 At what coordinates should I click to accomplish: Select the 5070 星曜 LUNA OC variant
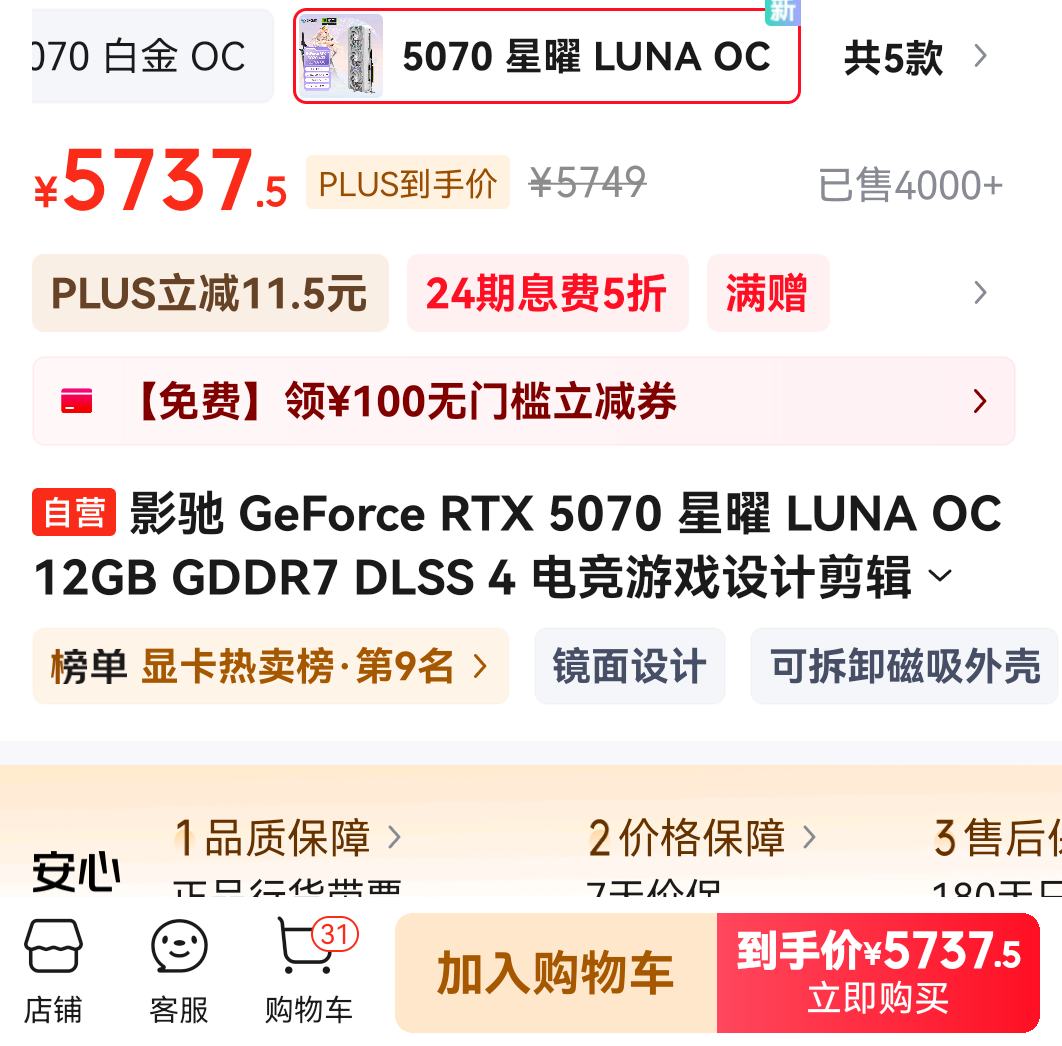click(546, 57)
